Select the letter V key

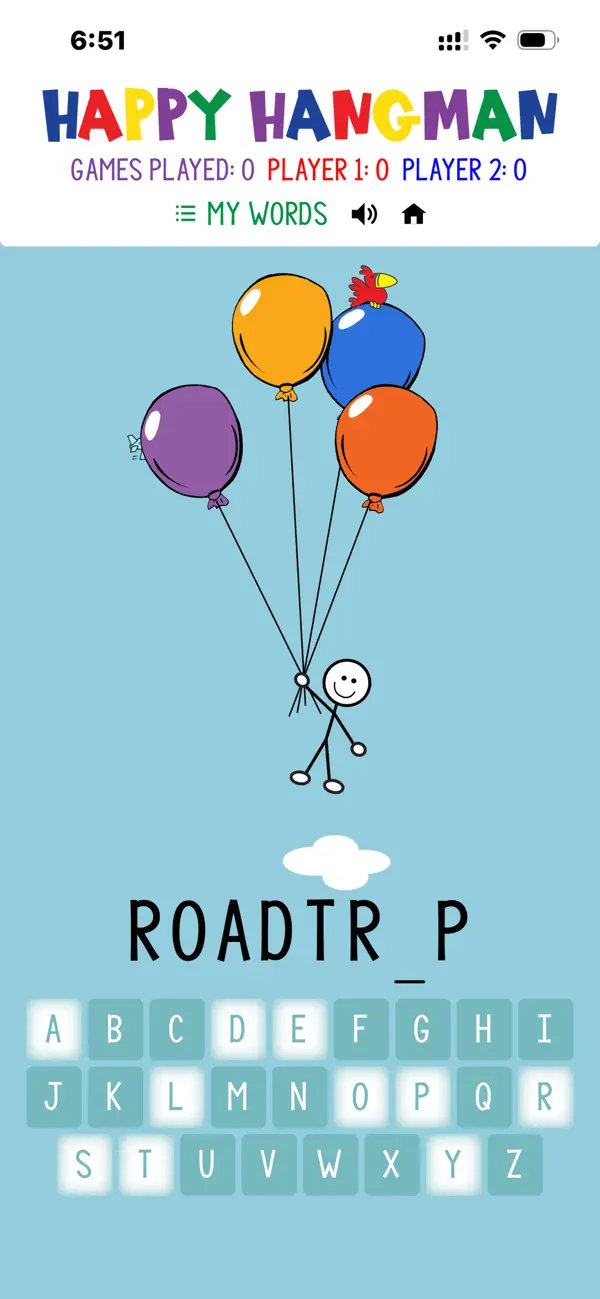269,1164
